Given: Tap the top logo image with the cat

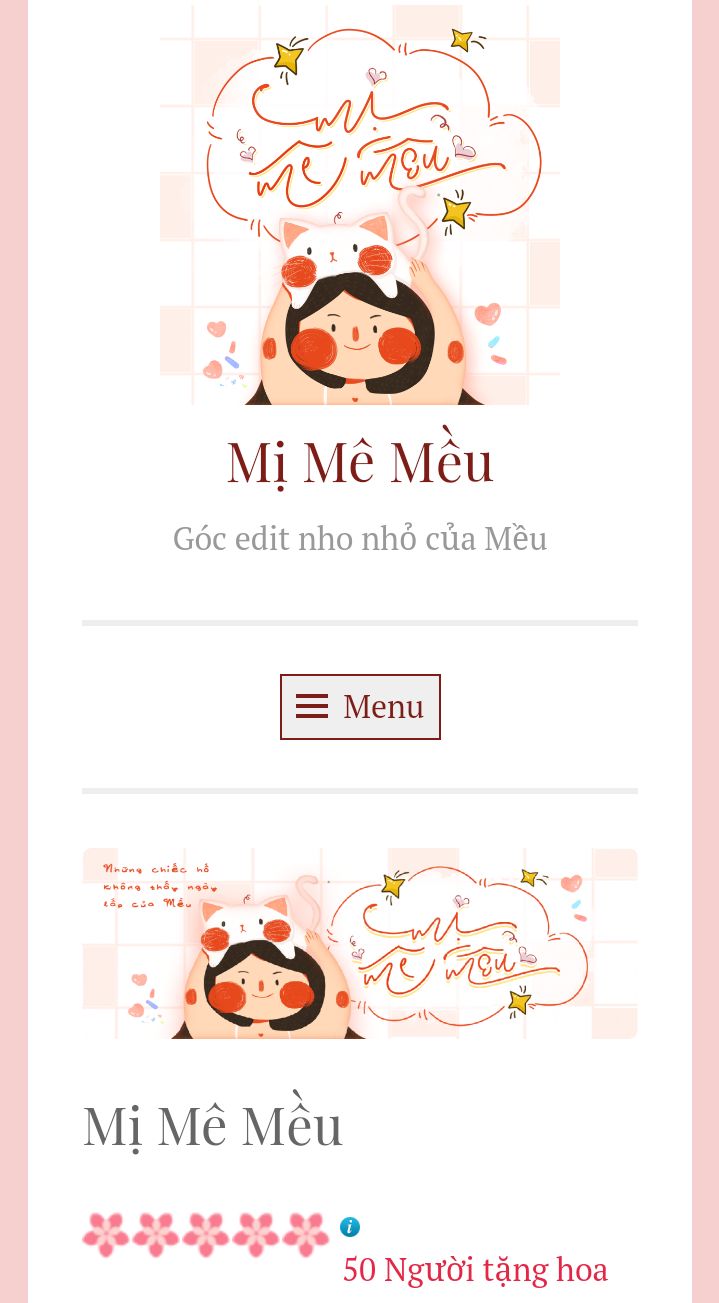Looking at the screenshot, I should [360, 205].
